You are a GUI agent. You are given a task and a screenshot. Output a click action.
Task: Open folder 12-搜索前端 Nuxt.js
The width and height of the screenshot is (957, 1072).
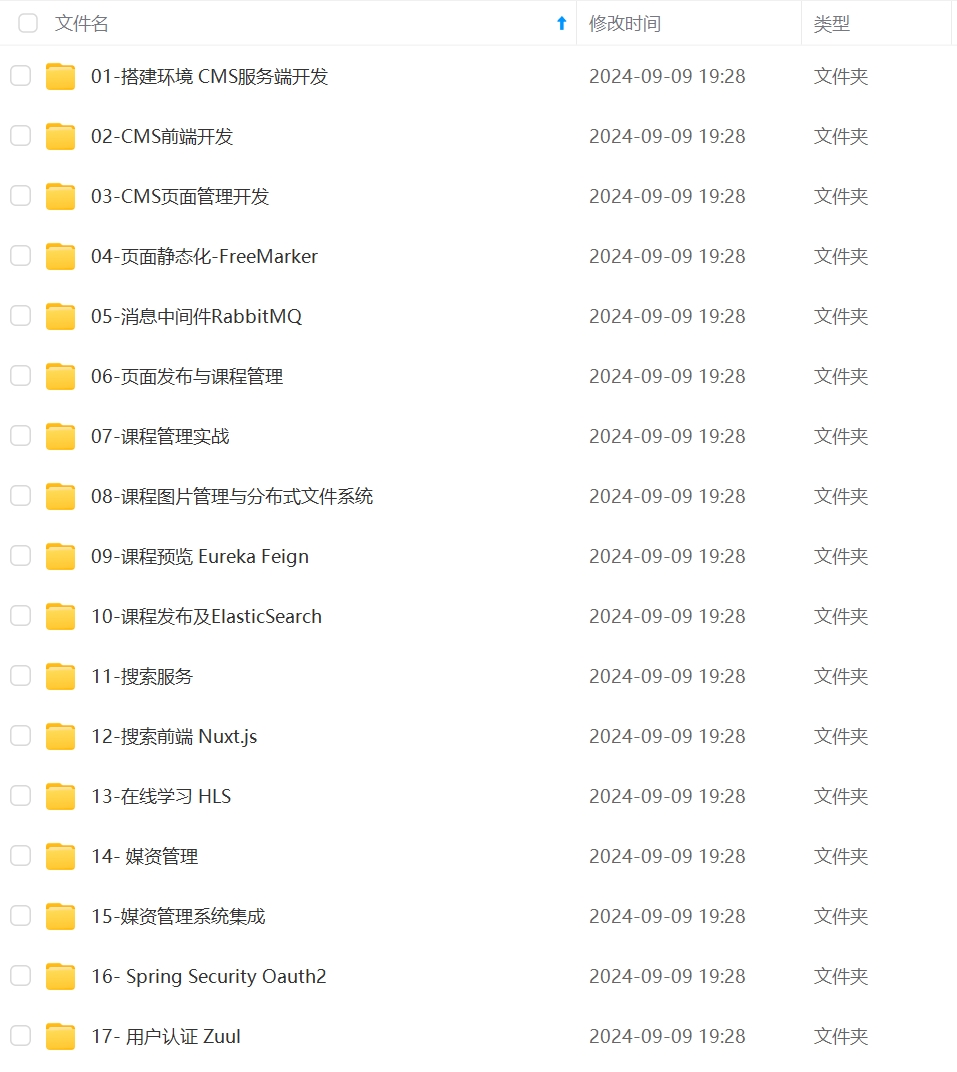click(174, 736)
